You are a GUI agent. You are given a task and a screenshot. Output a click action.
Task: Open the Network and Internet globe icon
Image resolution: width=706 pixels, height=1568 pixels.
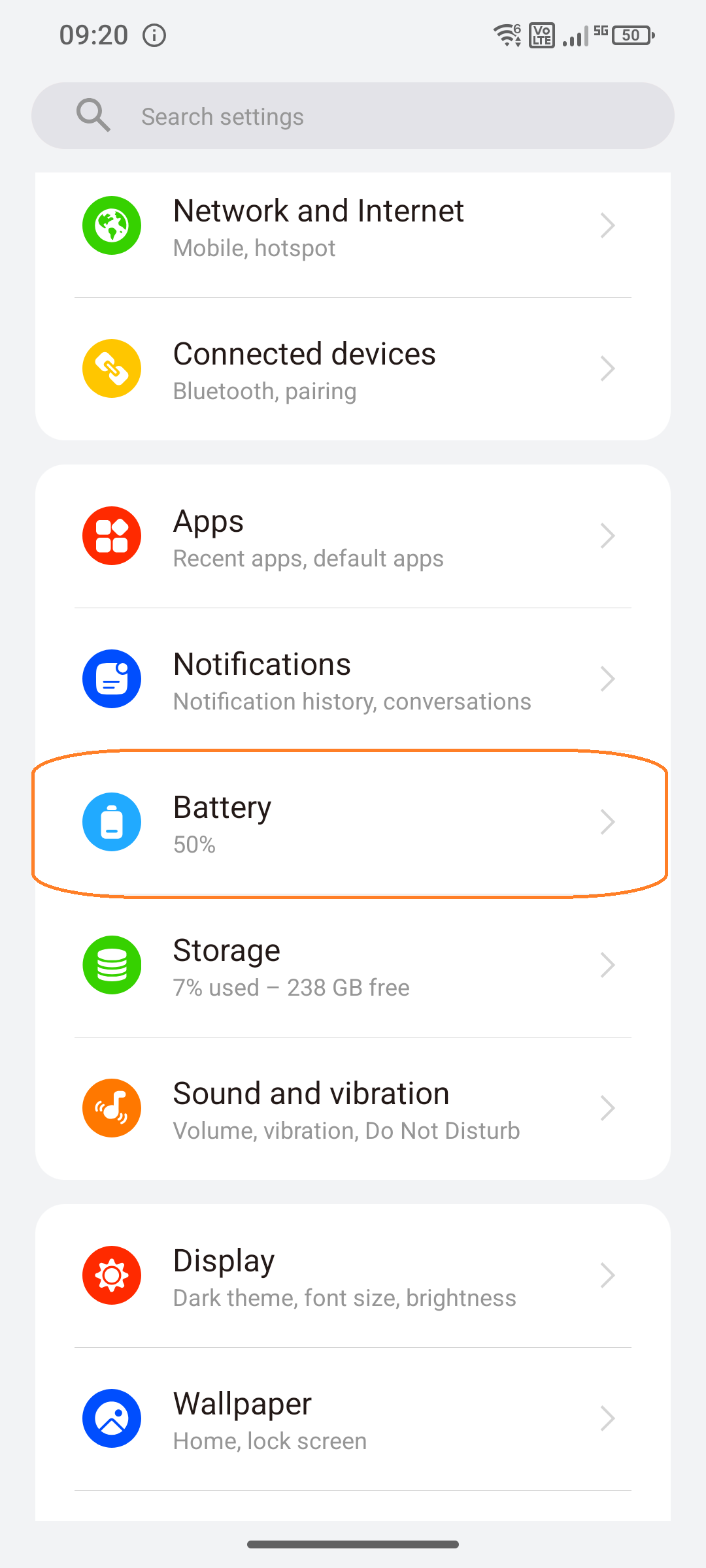tap(111, 225)
